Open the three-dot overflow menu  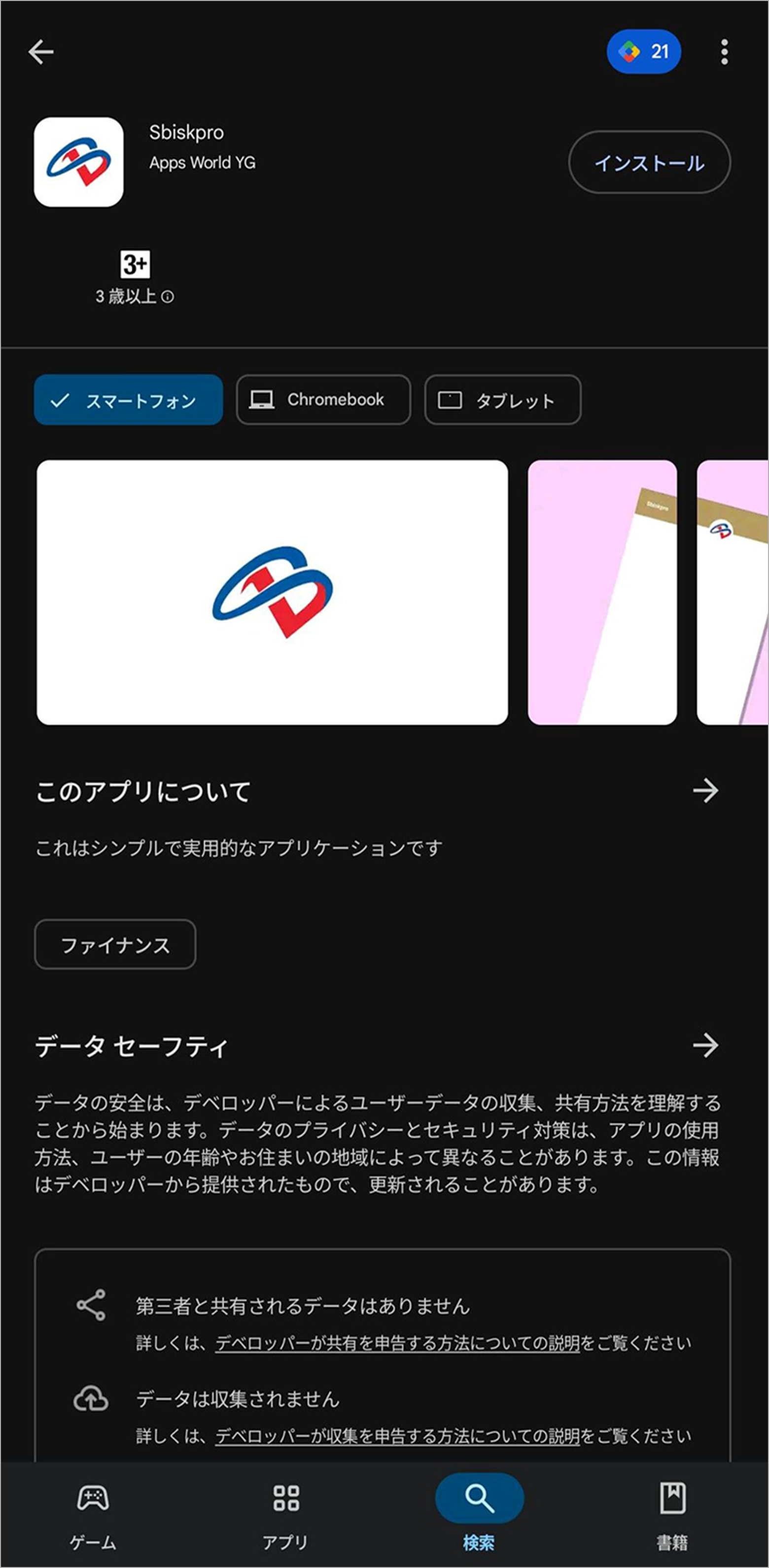coord(724,52)
